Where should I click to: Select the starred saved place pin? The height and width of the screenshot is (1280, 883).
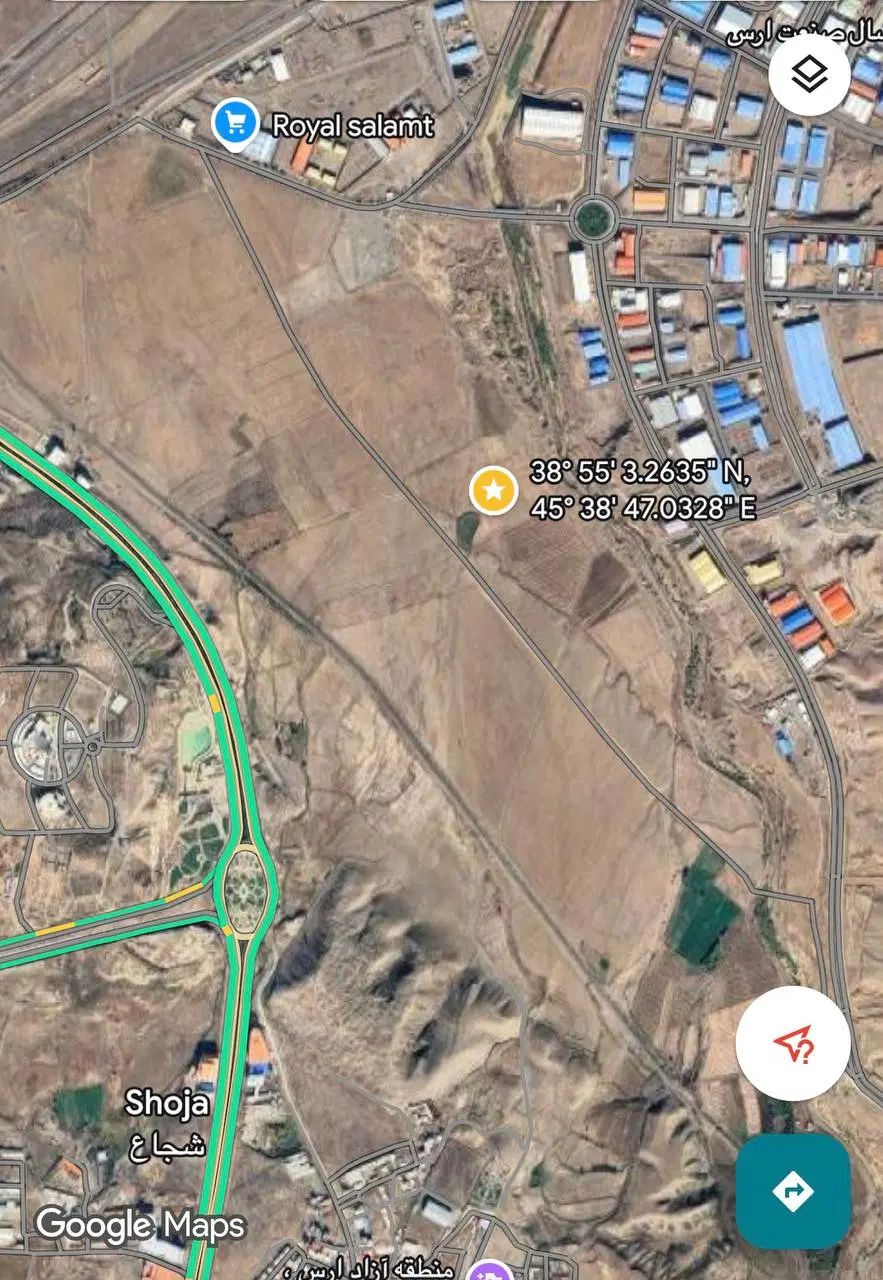tap(493, 491)
